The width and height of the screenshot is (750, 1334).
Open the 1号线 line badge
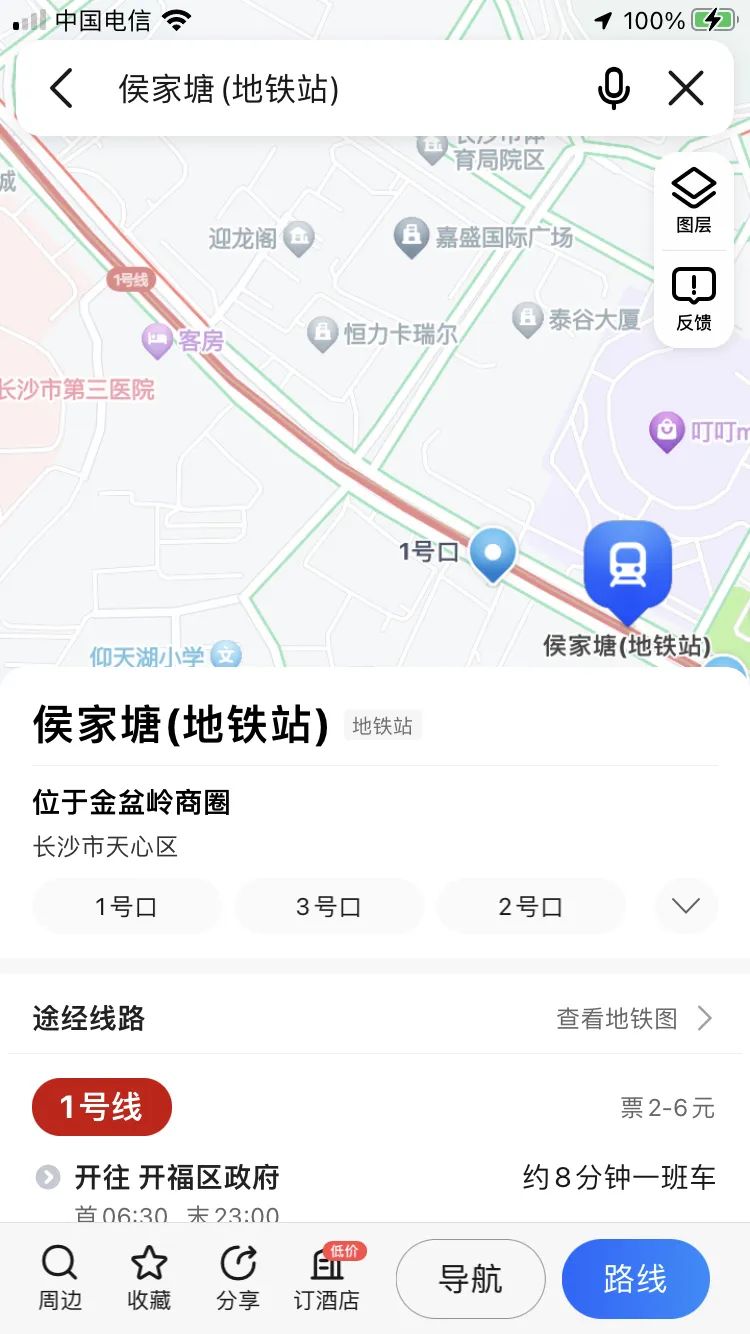click(x=102, y=1107)
